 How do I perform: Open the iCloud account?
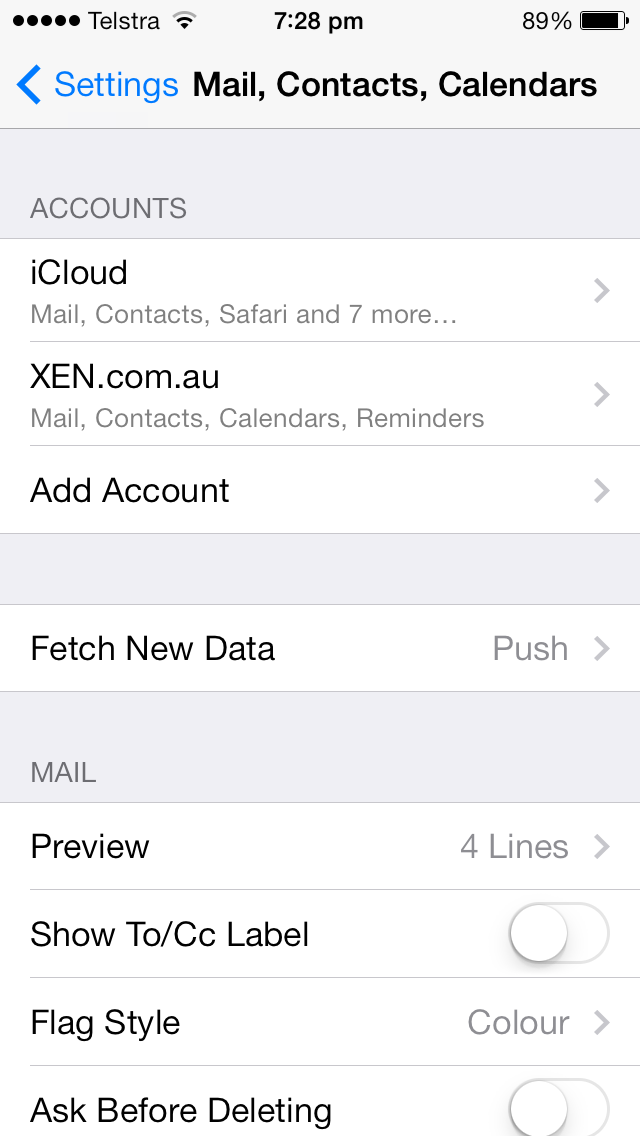pyautogui.click(x=320, y=290)
